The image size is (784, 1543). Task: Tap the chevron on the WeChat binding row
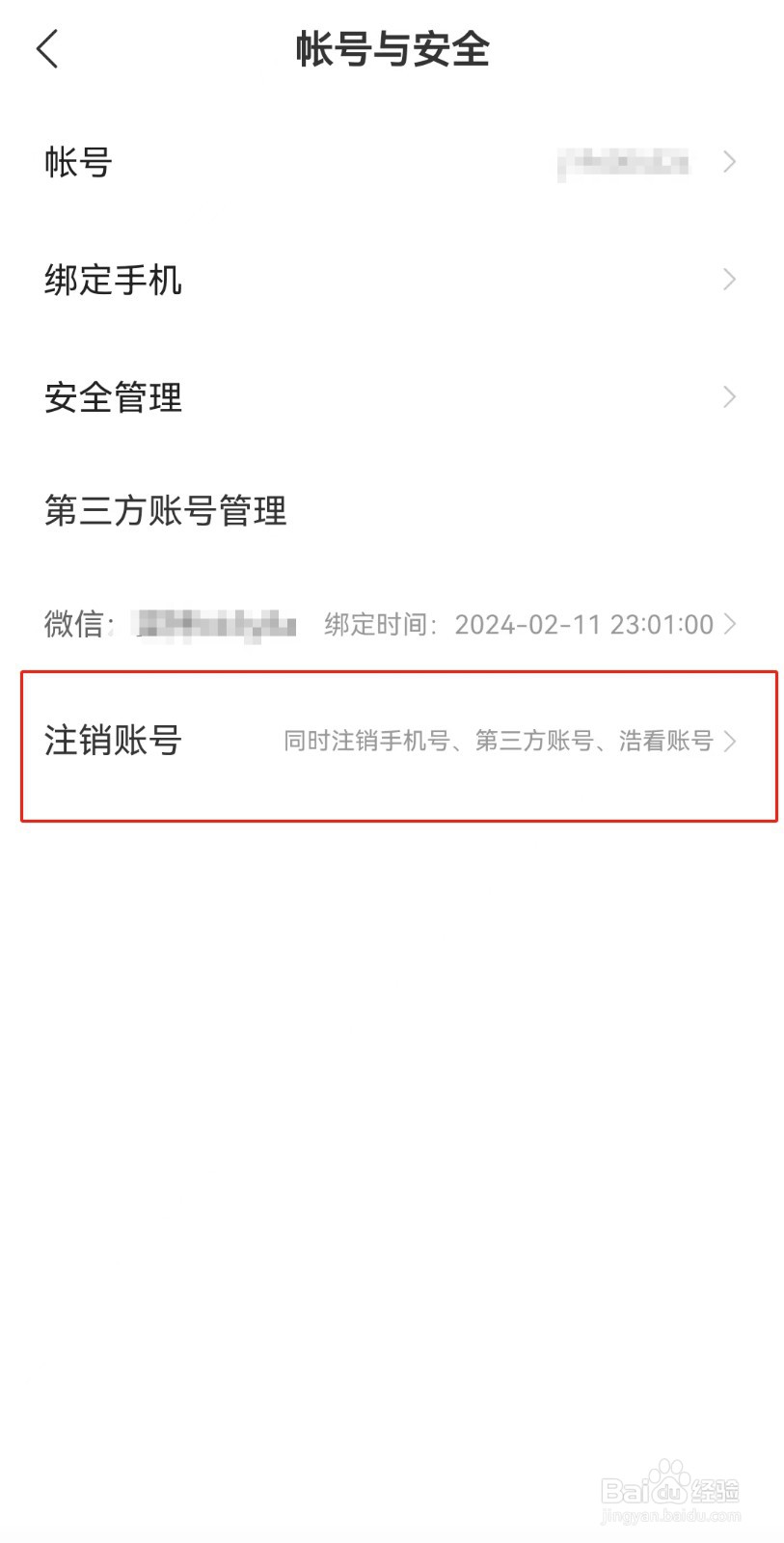732,624
